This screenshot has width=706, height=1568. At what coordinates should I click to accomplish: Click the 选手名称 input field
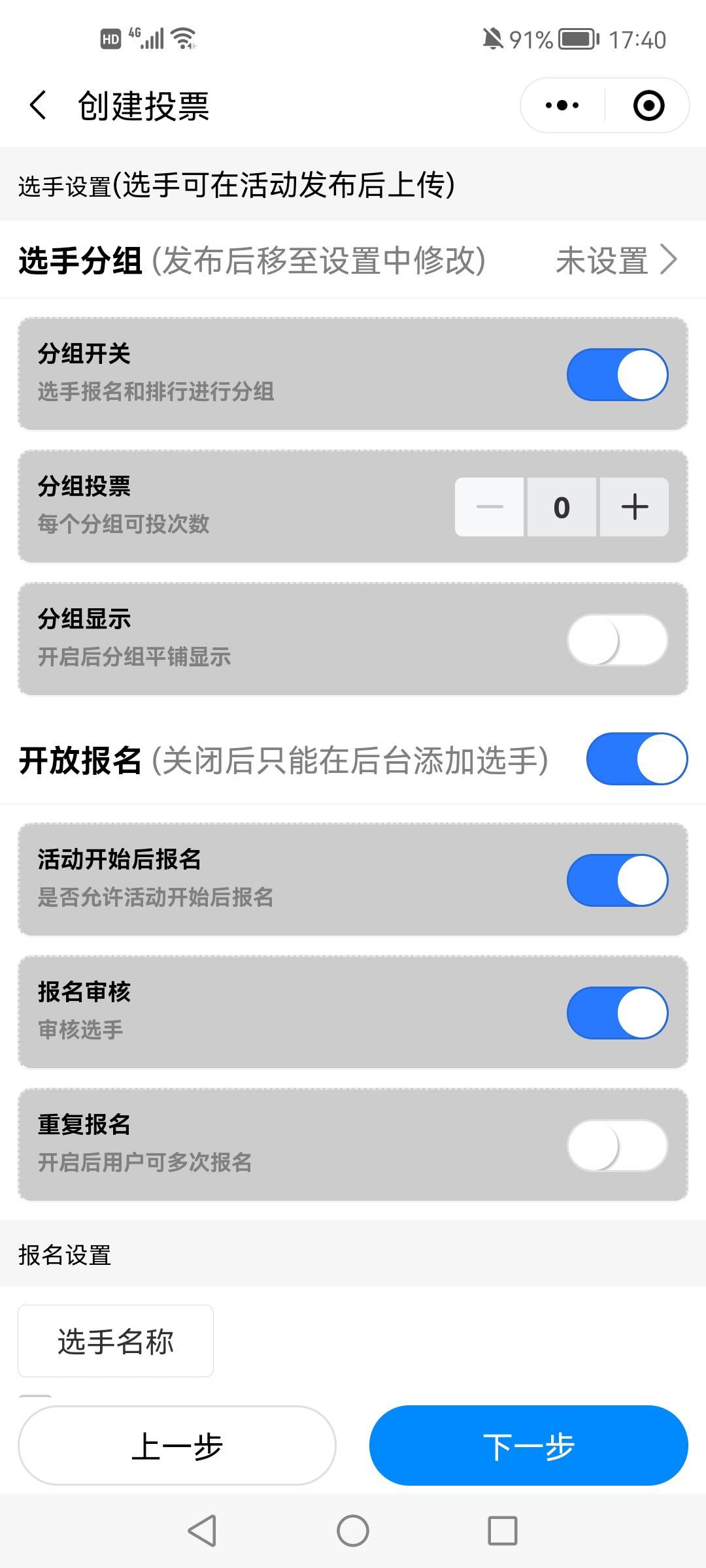pos(116,1341)
